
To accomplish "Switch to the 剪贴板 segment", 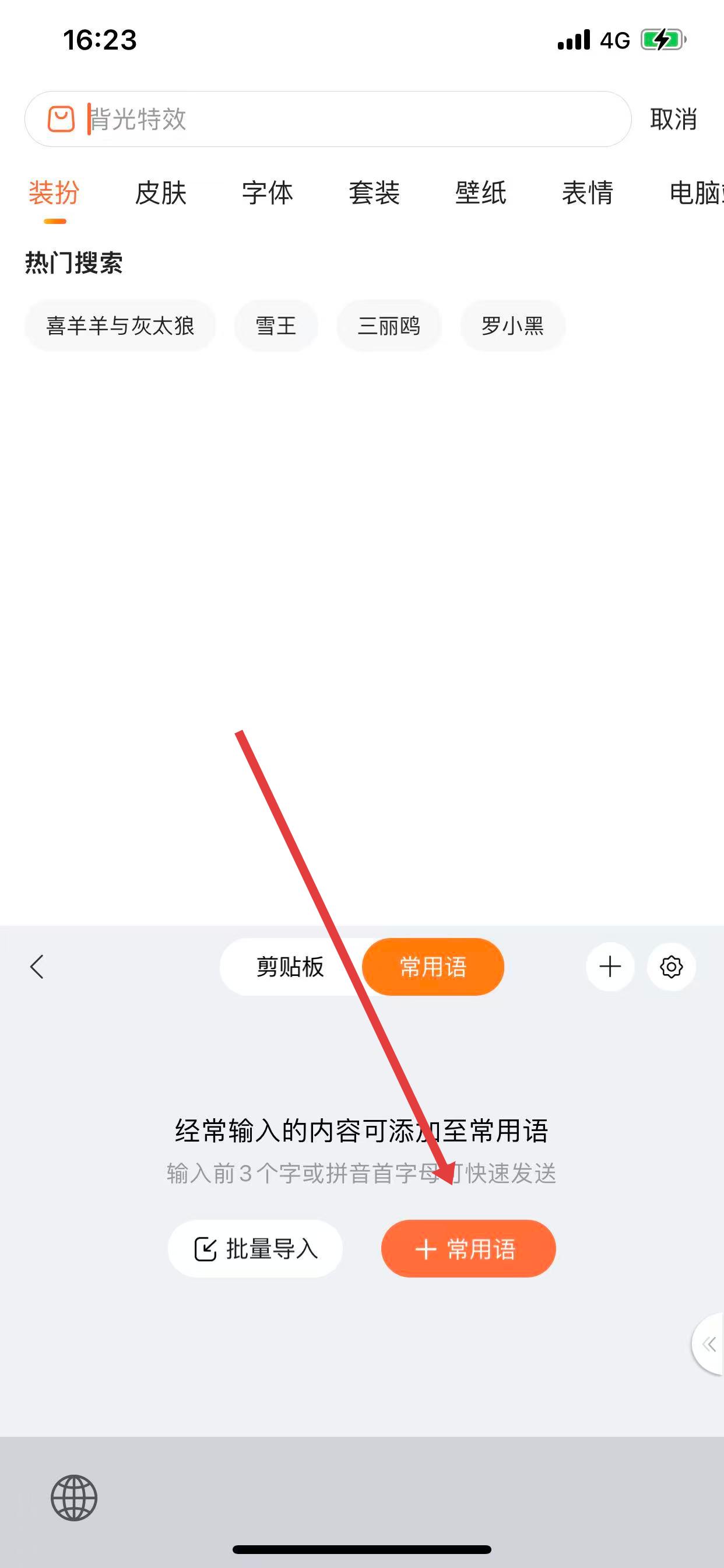I will pyautogui.click(x=290, y=967).
